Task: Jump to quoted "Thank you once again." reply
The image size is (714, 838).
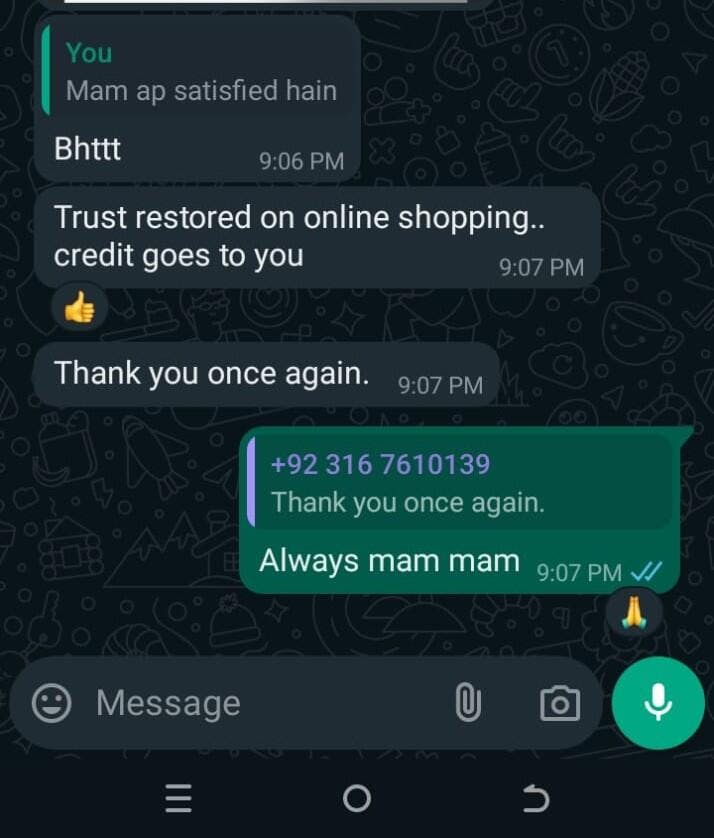Action: coord(460,483)
